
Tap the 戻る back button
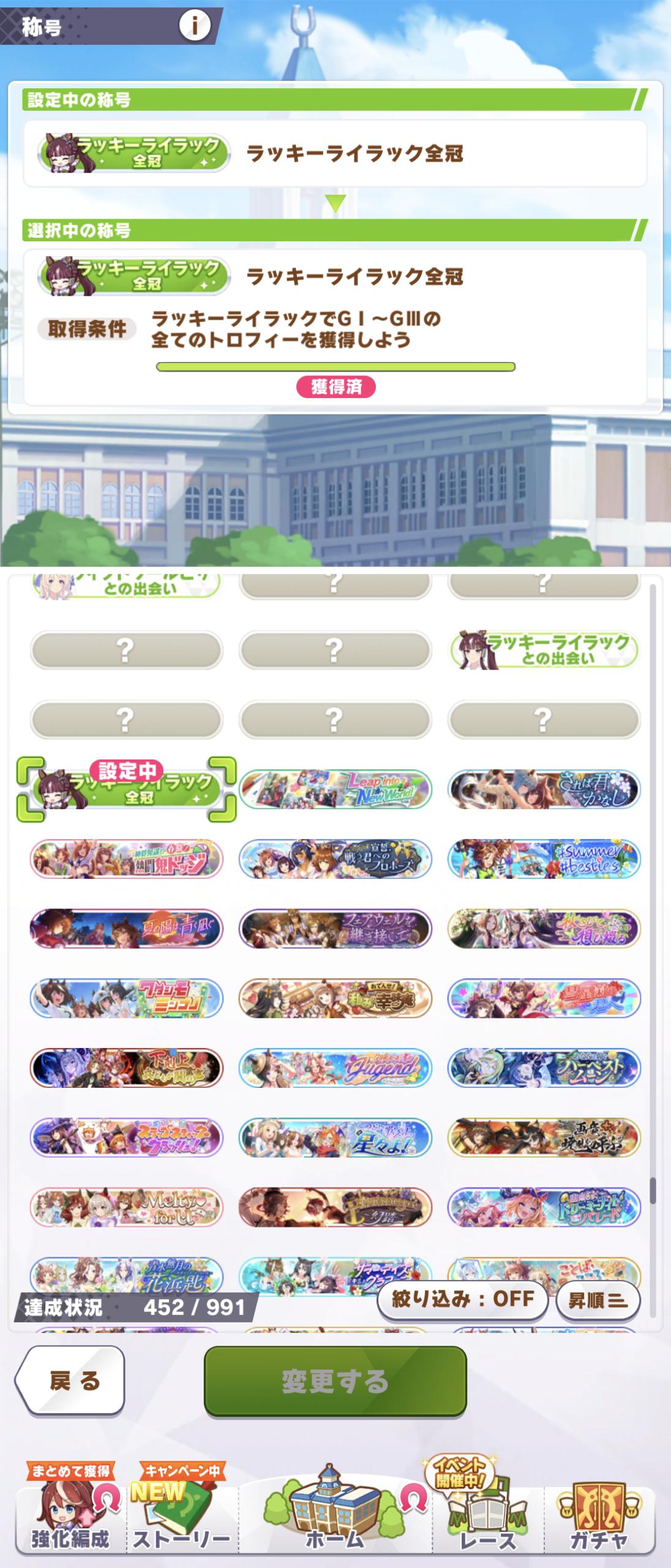[x=70, y=1381]
